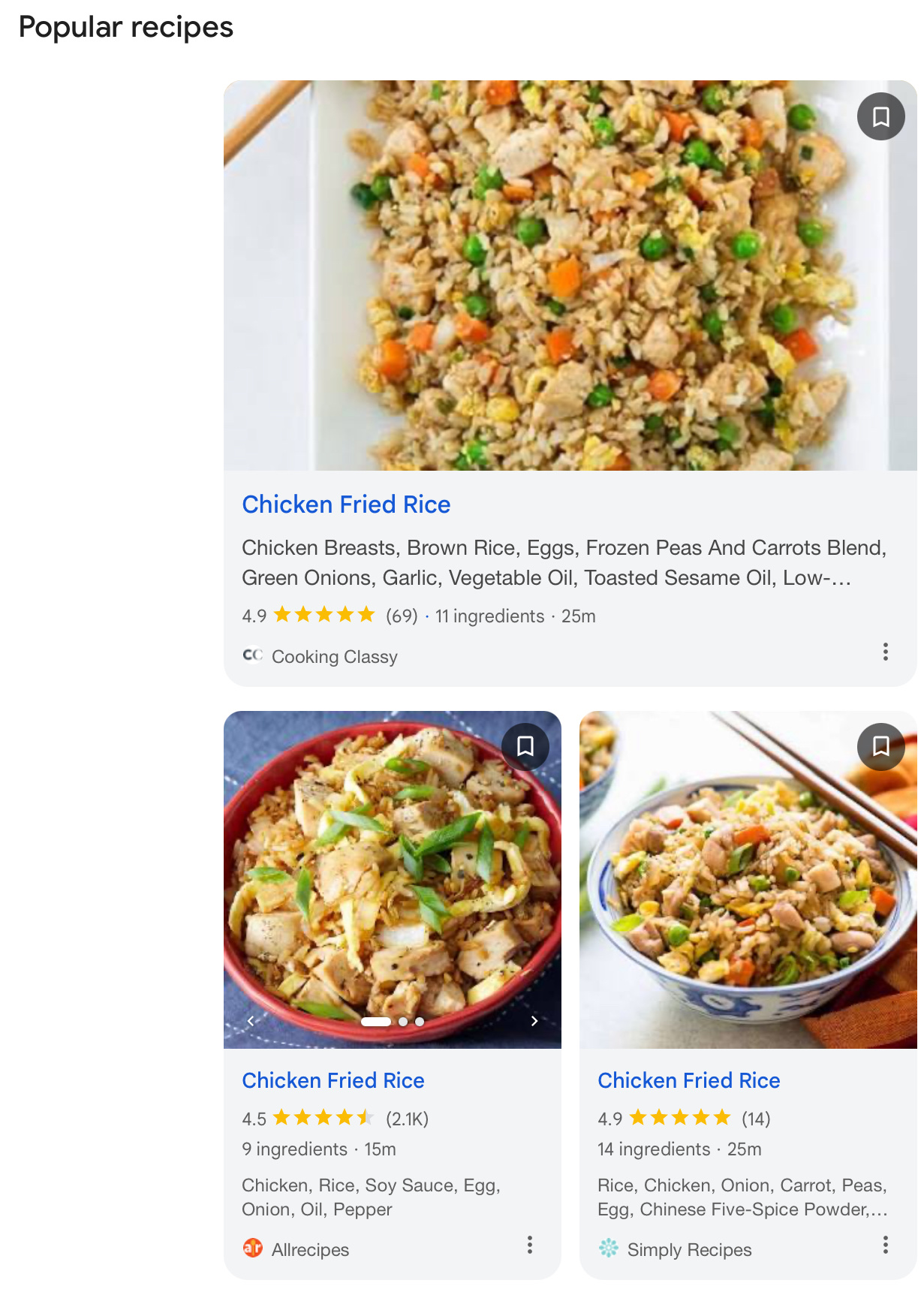This screenshot has height=1292, width=924.
Task: Open Simply Recipes Chicken Fried Rice link
Action: click(688, 1080)
